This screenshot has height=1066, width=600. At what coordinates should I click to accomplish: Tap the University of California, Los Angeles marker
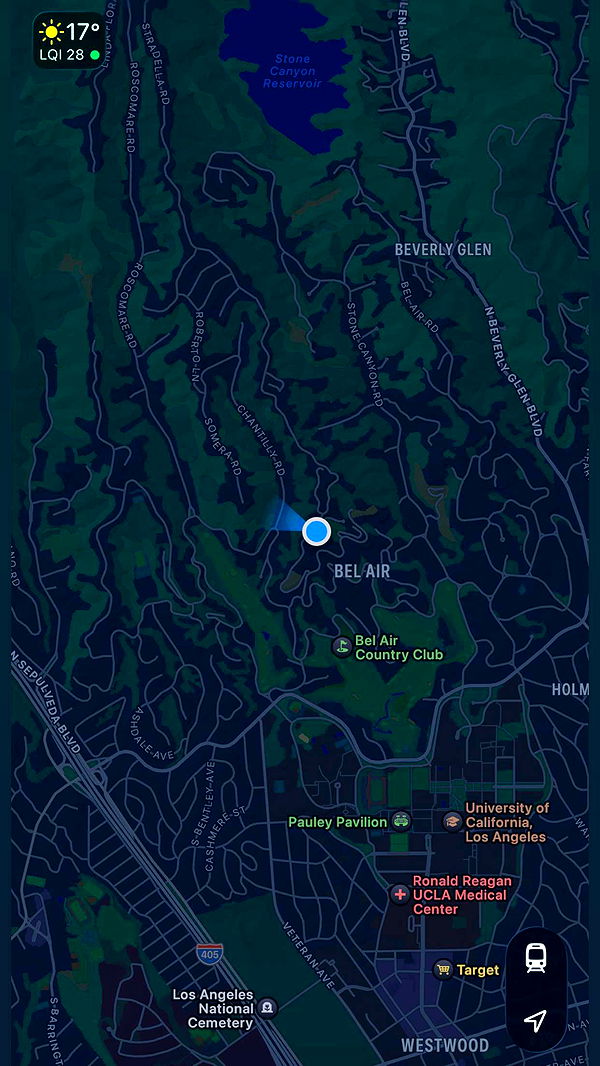click(x=453, y=821)
